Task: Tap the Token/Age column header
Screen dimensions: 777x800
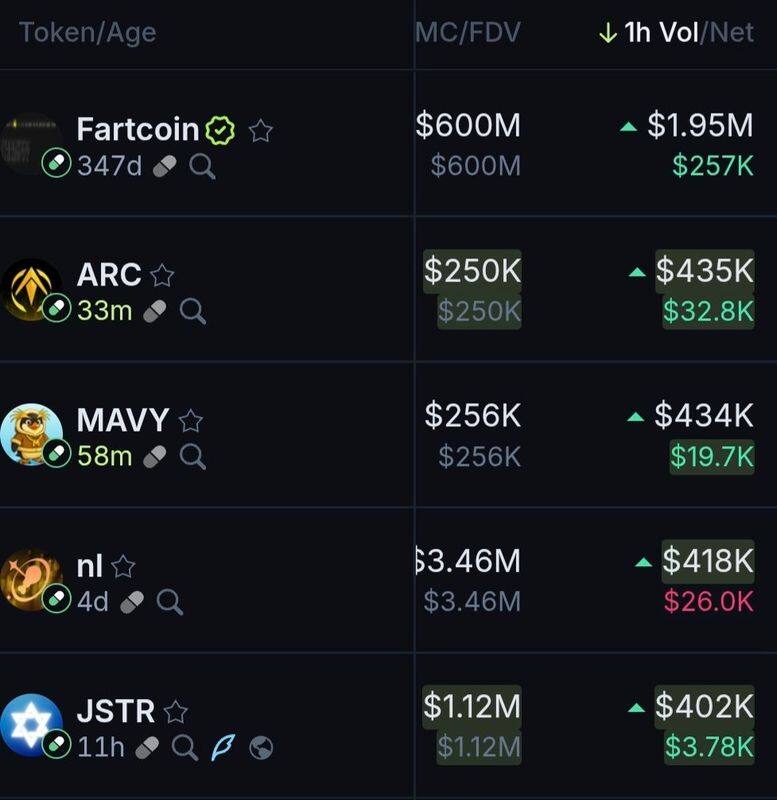Action: pos(87,32)
